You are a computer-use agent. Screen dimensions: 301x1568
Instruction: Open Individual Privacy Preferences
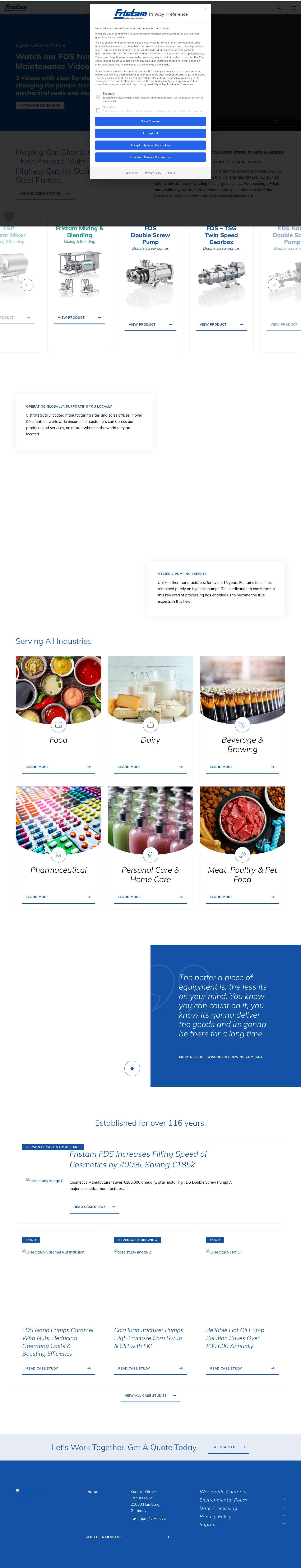(150, 157)
